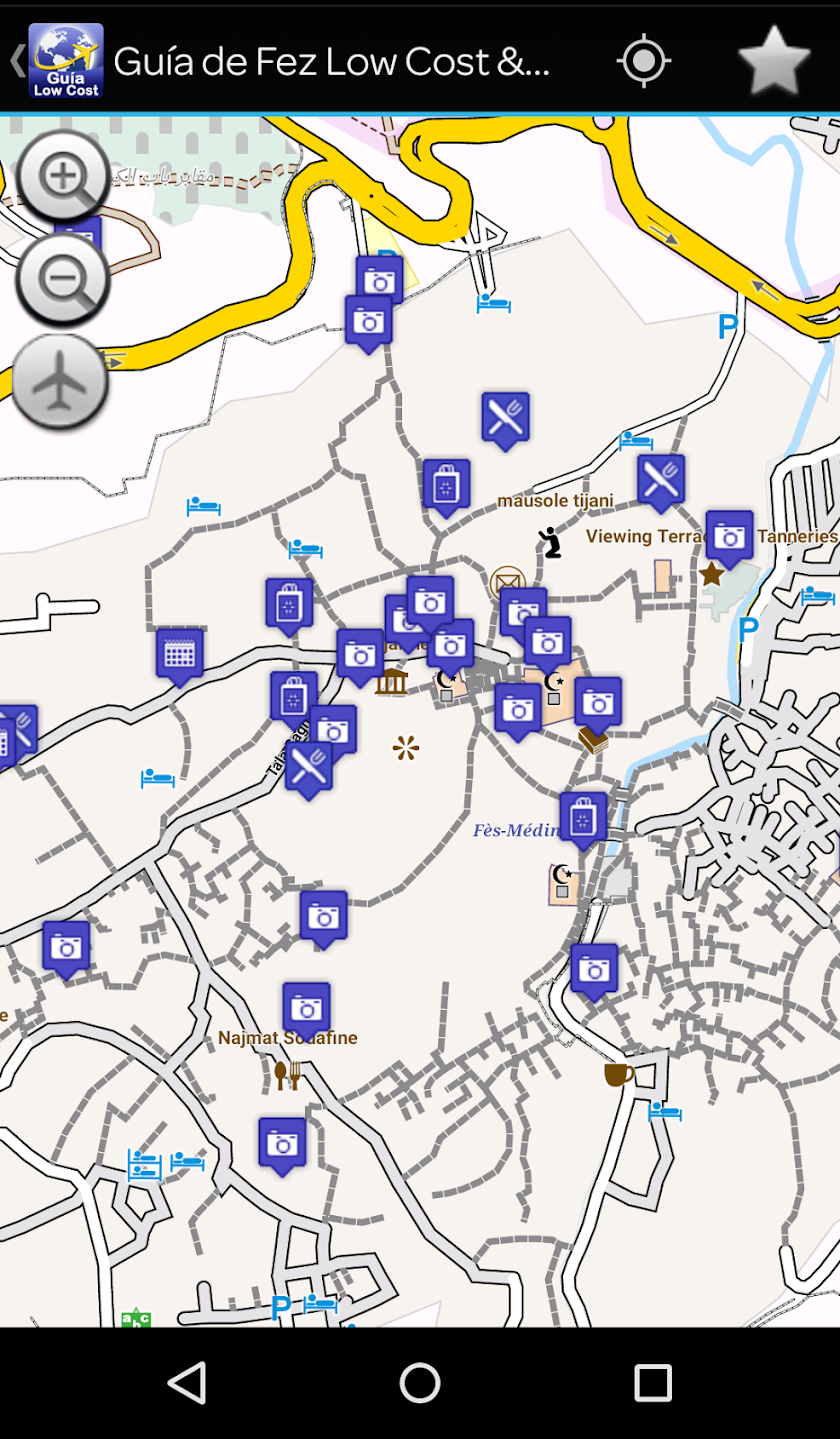Zoom out of the map
This screenshot has width=840, height=1439.
coord(62,280)
